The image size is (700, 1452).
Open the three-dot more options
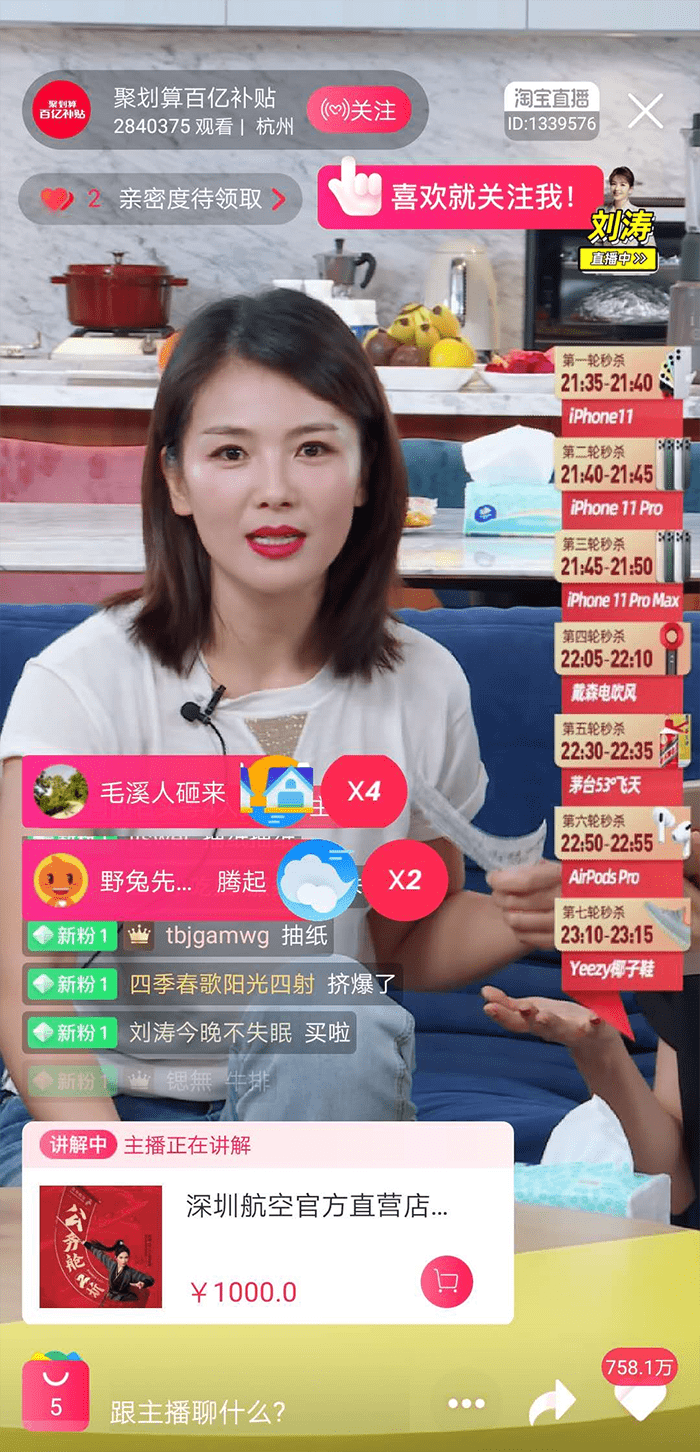[465, 1403]
